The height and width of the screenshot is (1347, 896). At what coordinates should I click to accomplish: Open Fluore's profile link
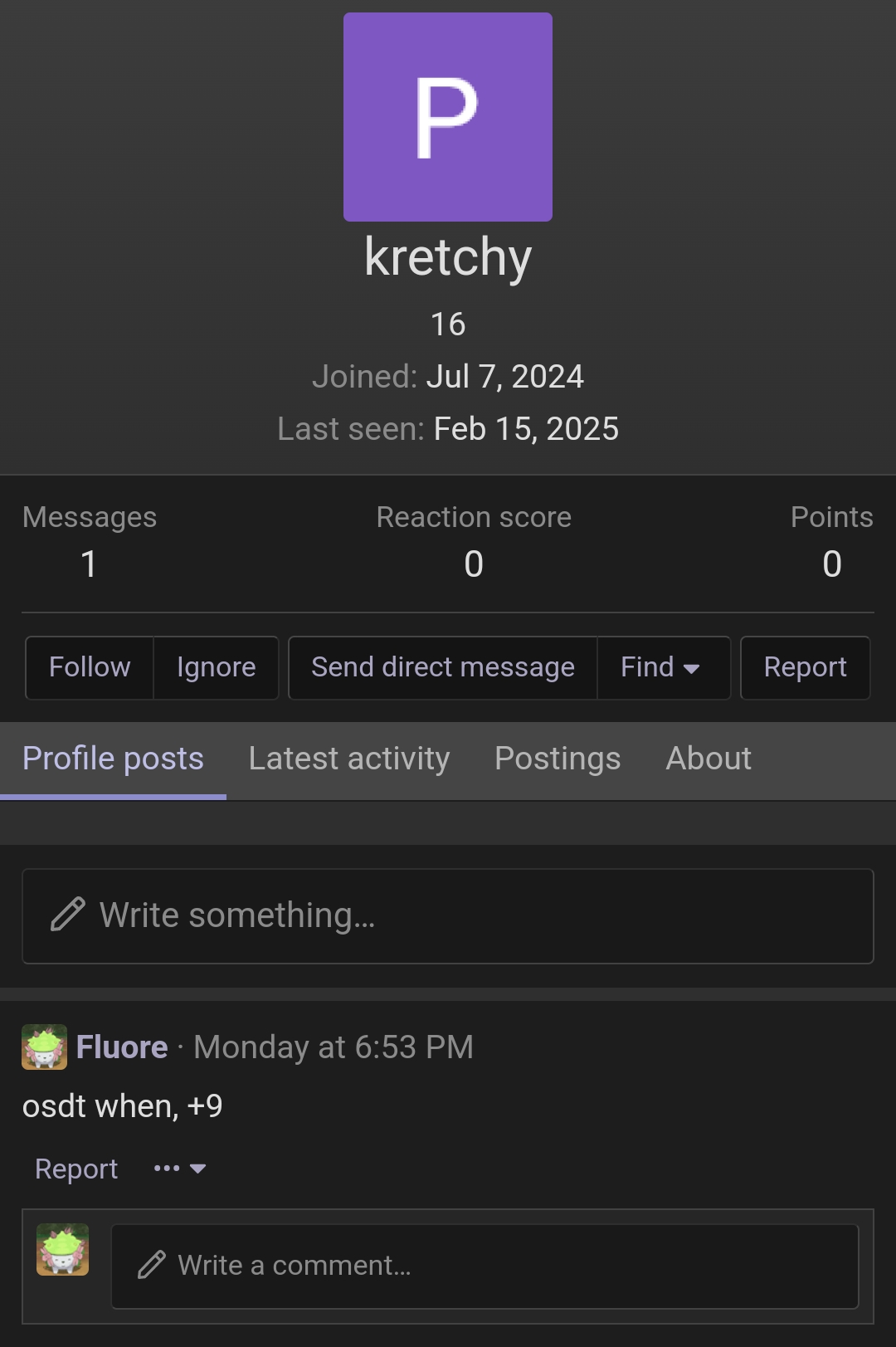[x=122, y=1047]
